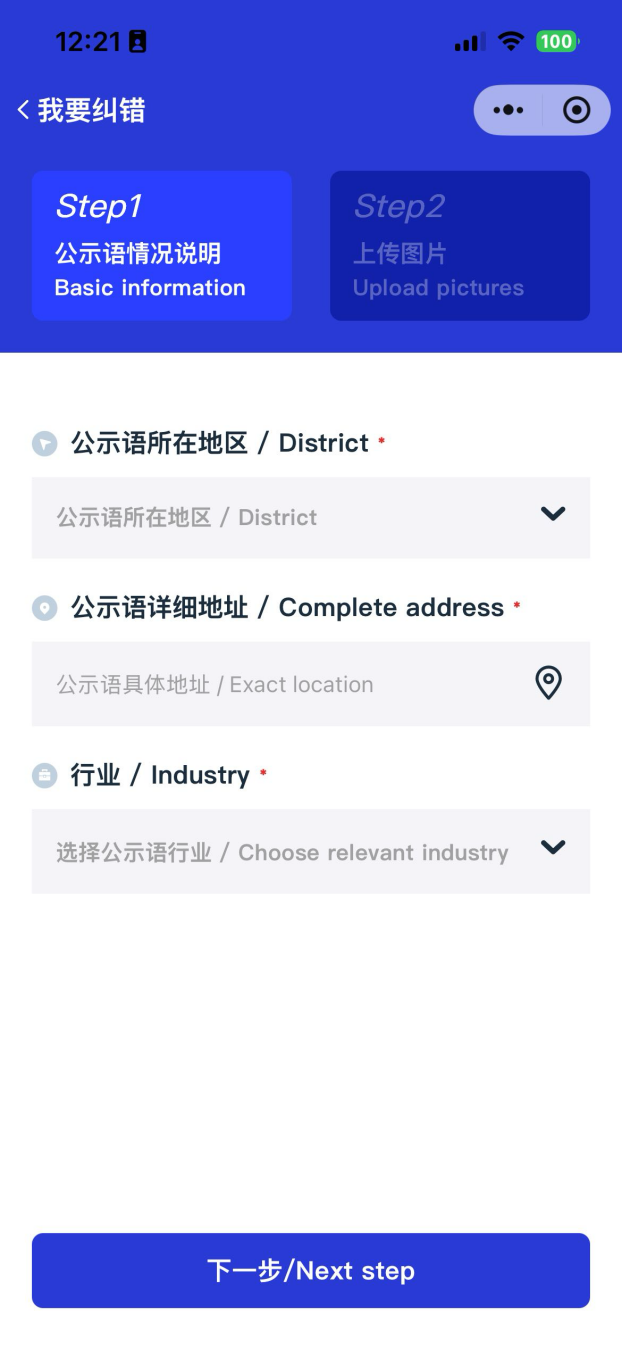Image resolution: width=622 pixels, height=1347 pixels.
Task: Continue with the 下一步/Next step button
Action: point(311,1270)
